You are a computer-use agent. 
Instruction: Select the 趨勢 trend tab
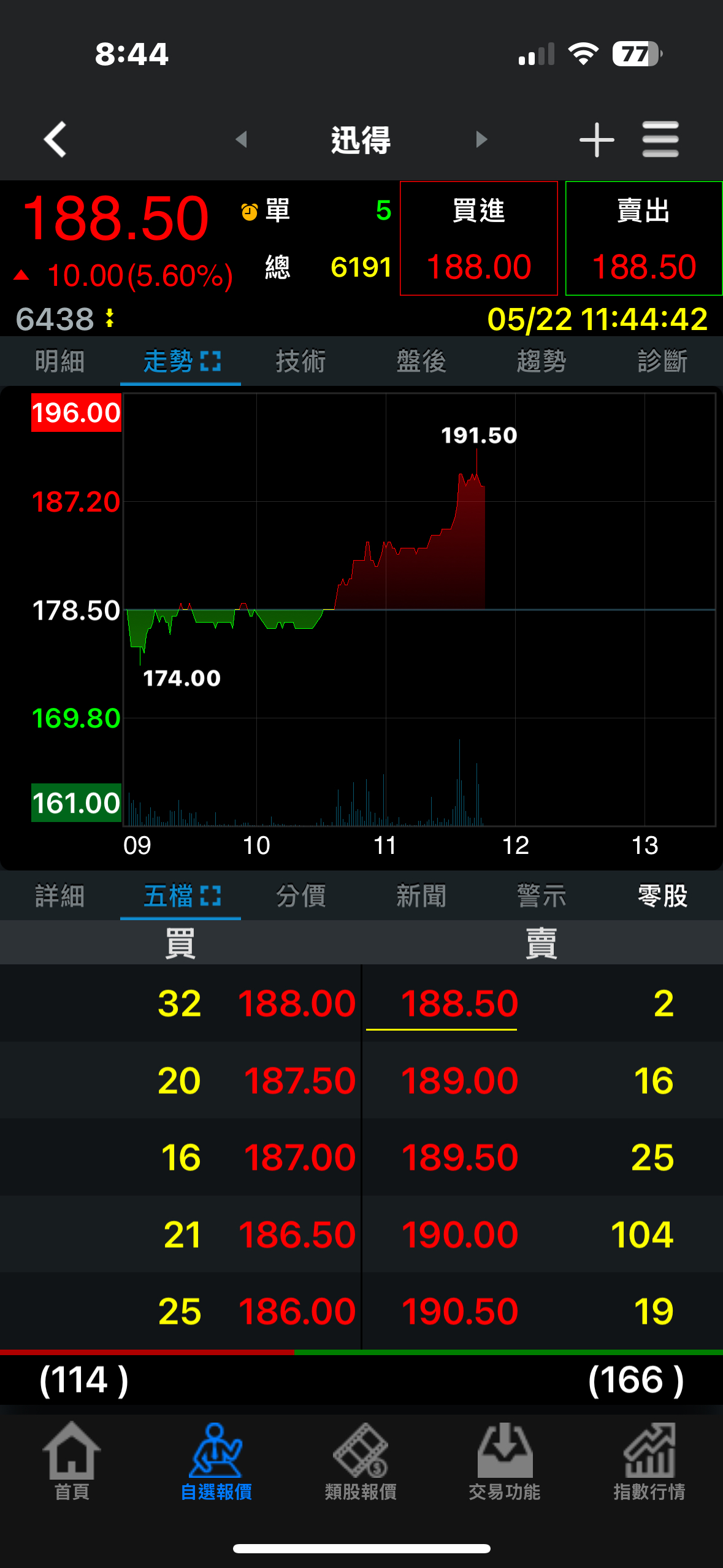pyautogui.click(x=541, y=361)
